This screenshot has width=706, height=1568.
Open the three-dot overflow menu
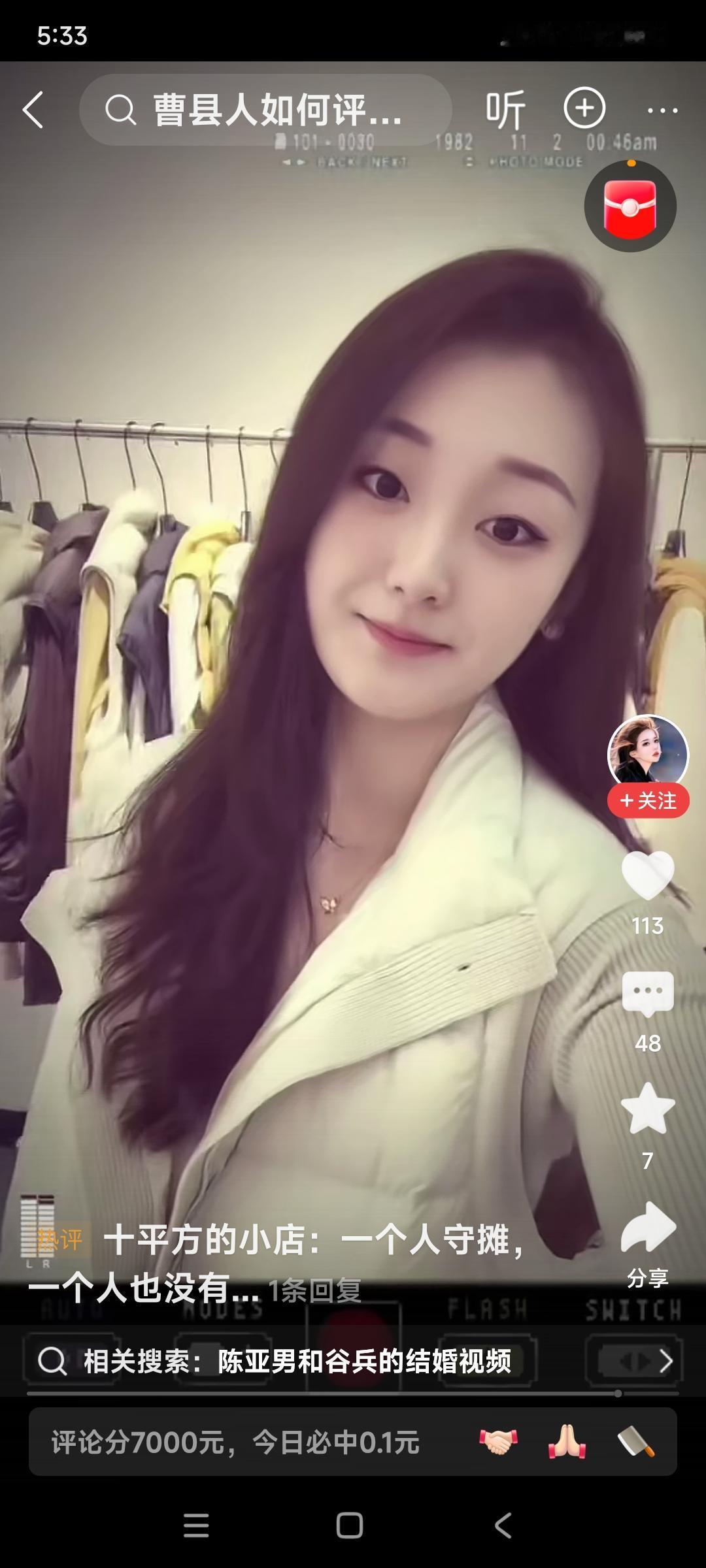(x=662, y=110)
